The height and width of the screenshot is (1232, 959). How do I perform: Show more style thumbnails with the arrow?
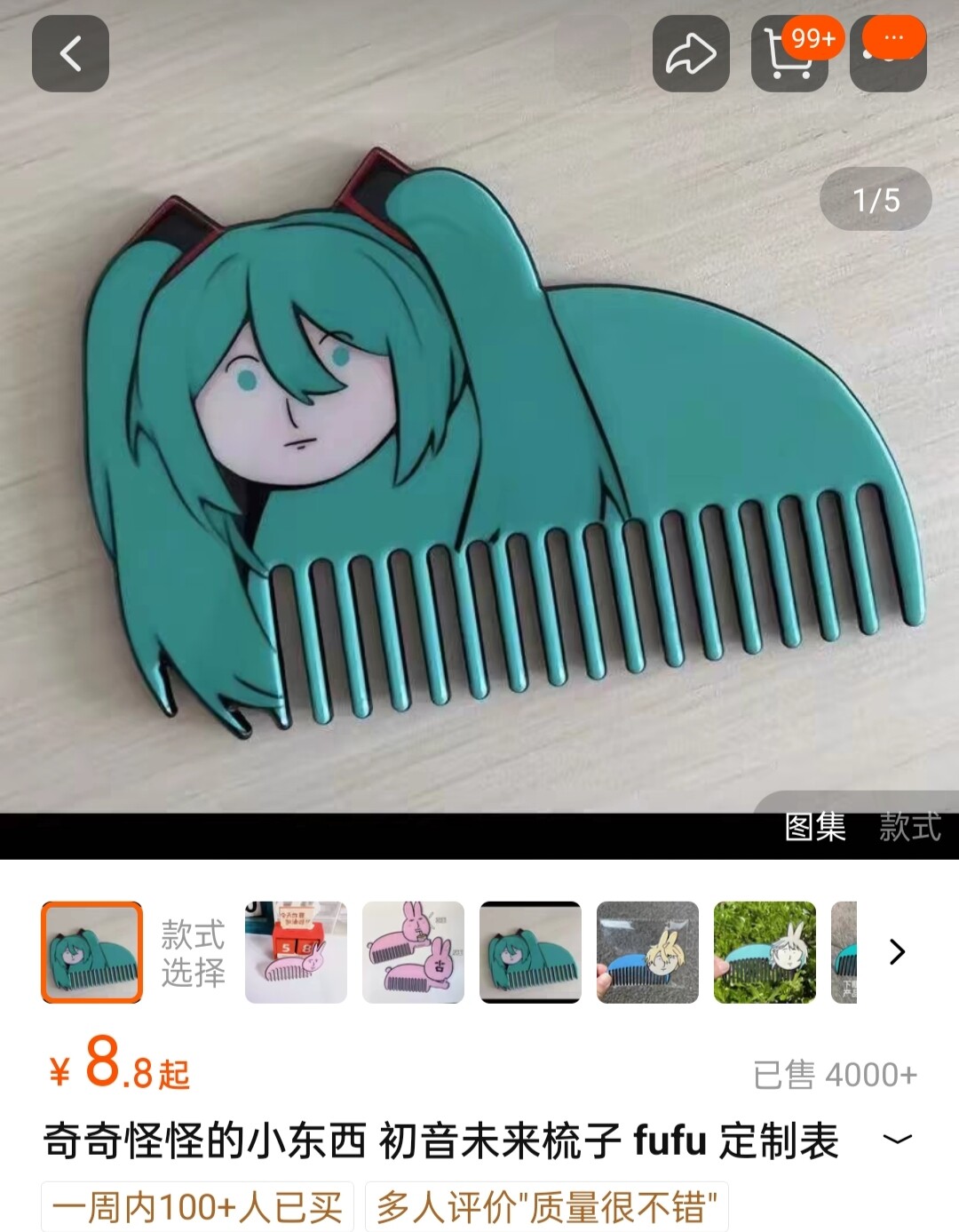coord(897,952)
